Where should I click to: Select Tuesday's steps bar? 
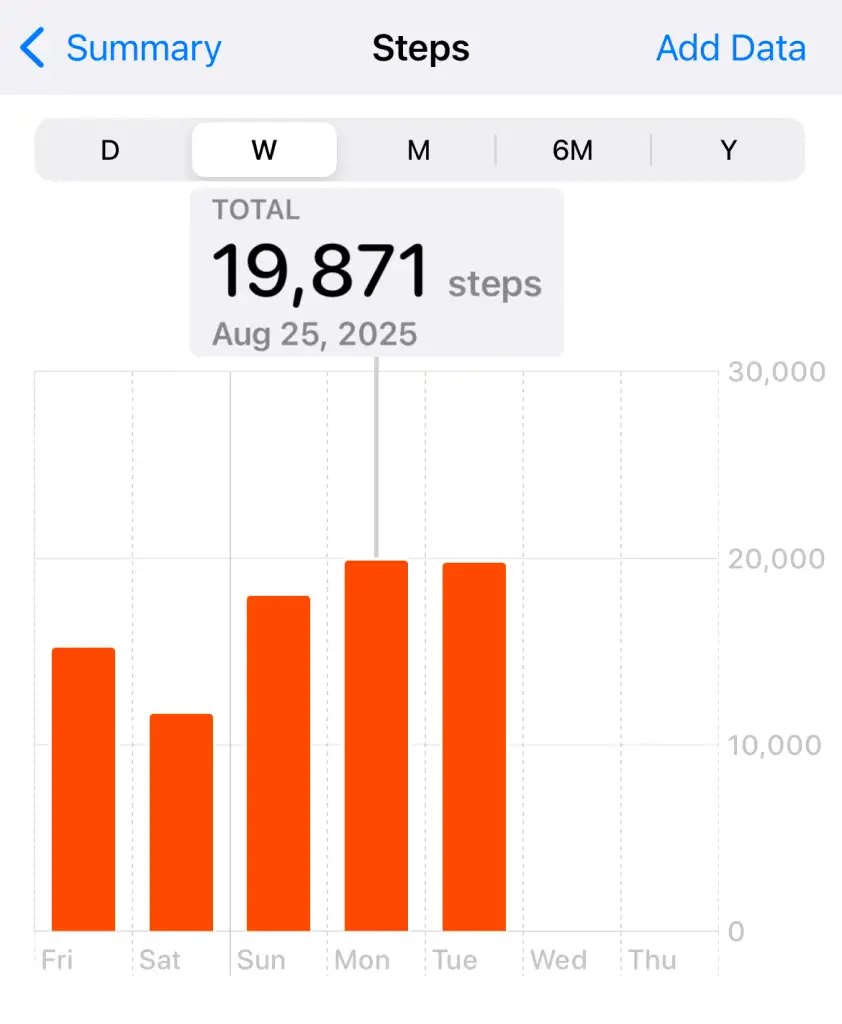point(474,747)
